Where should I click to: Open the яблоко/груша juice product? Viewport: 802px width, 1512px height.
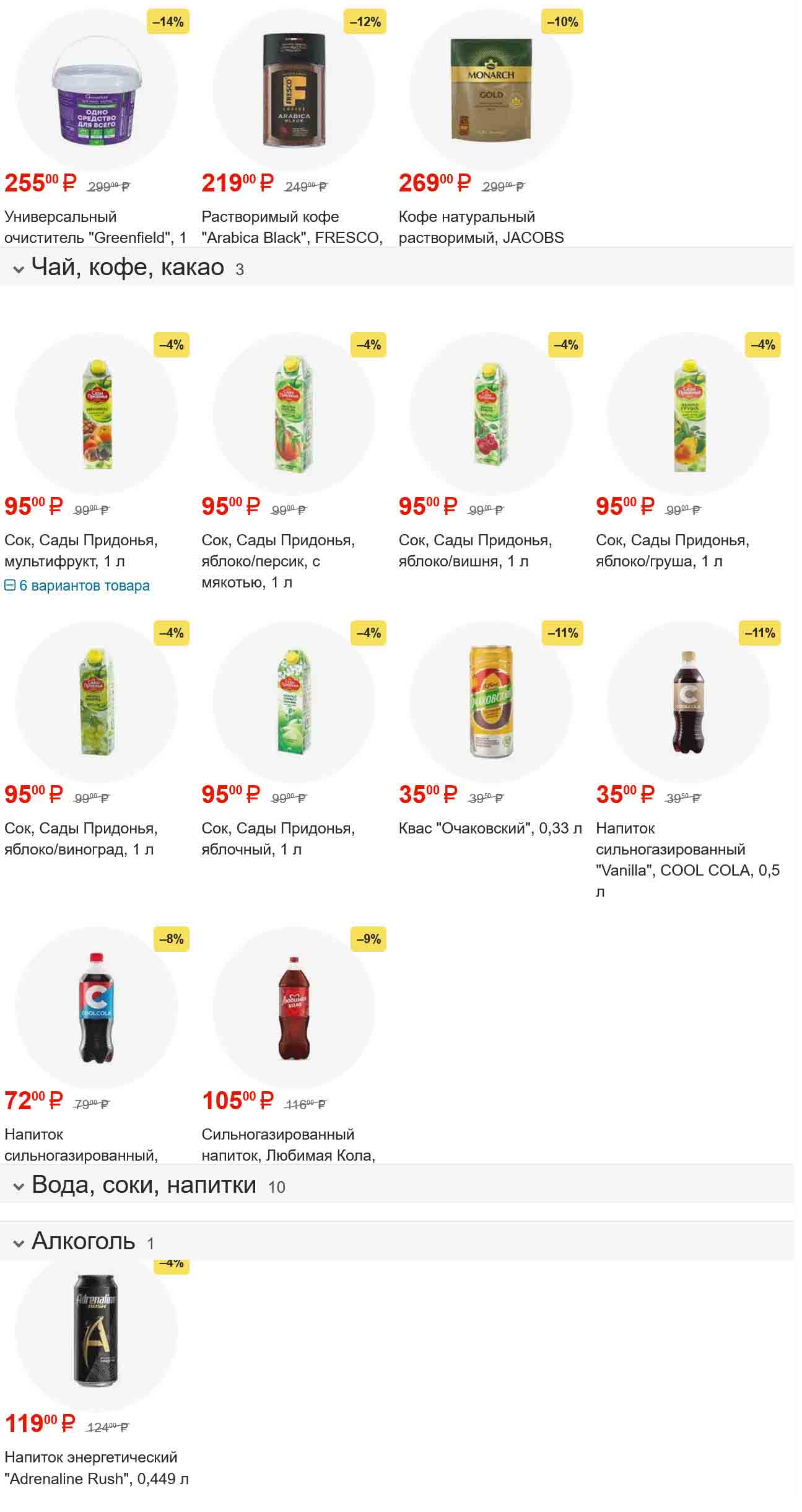tap(687, 414)
